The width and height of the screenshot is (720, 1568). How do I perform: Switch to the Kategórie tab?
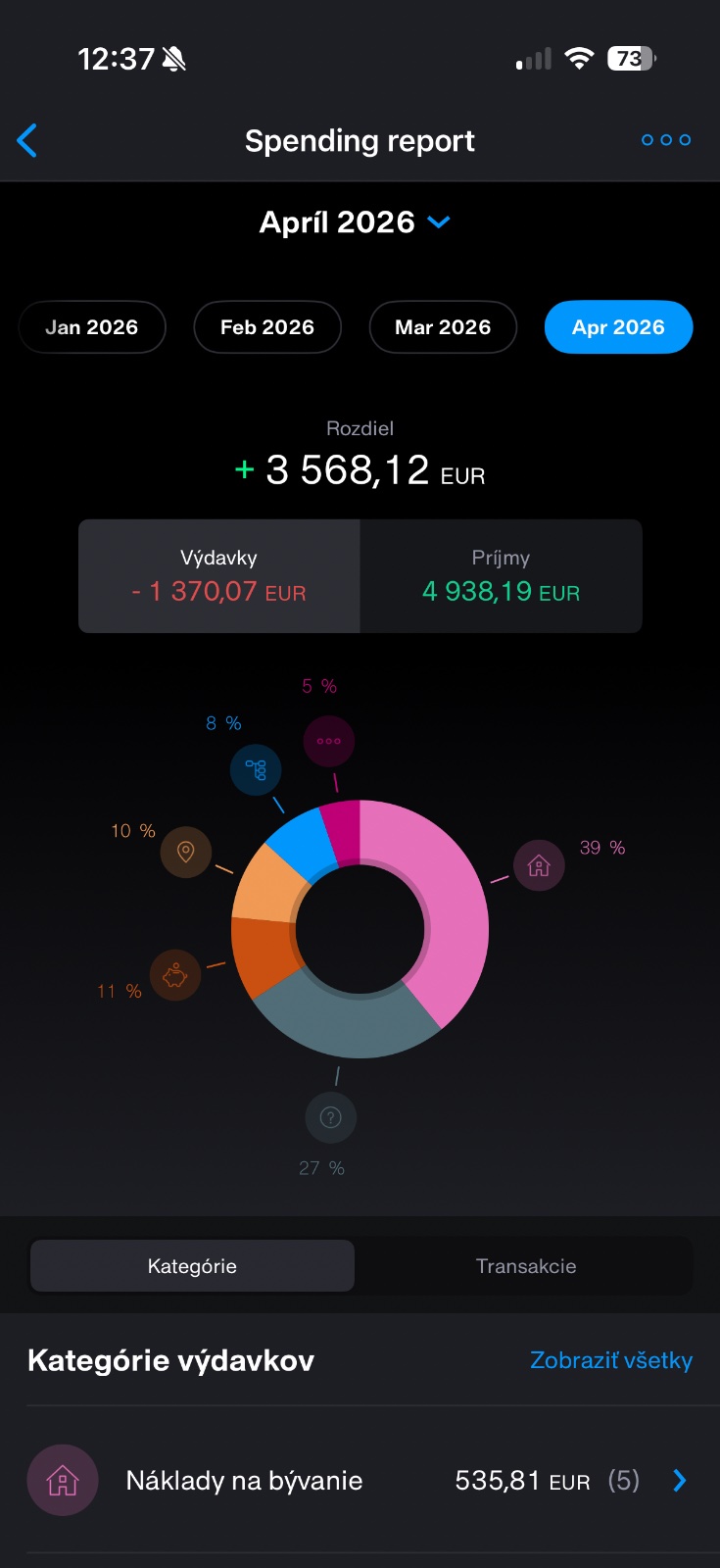192,1266
